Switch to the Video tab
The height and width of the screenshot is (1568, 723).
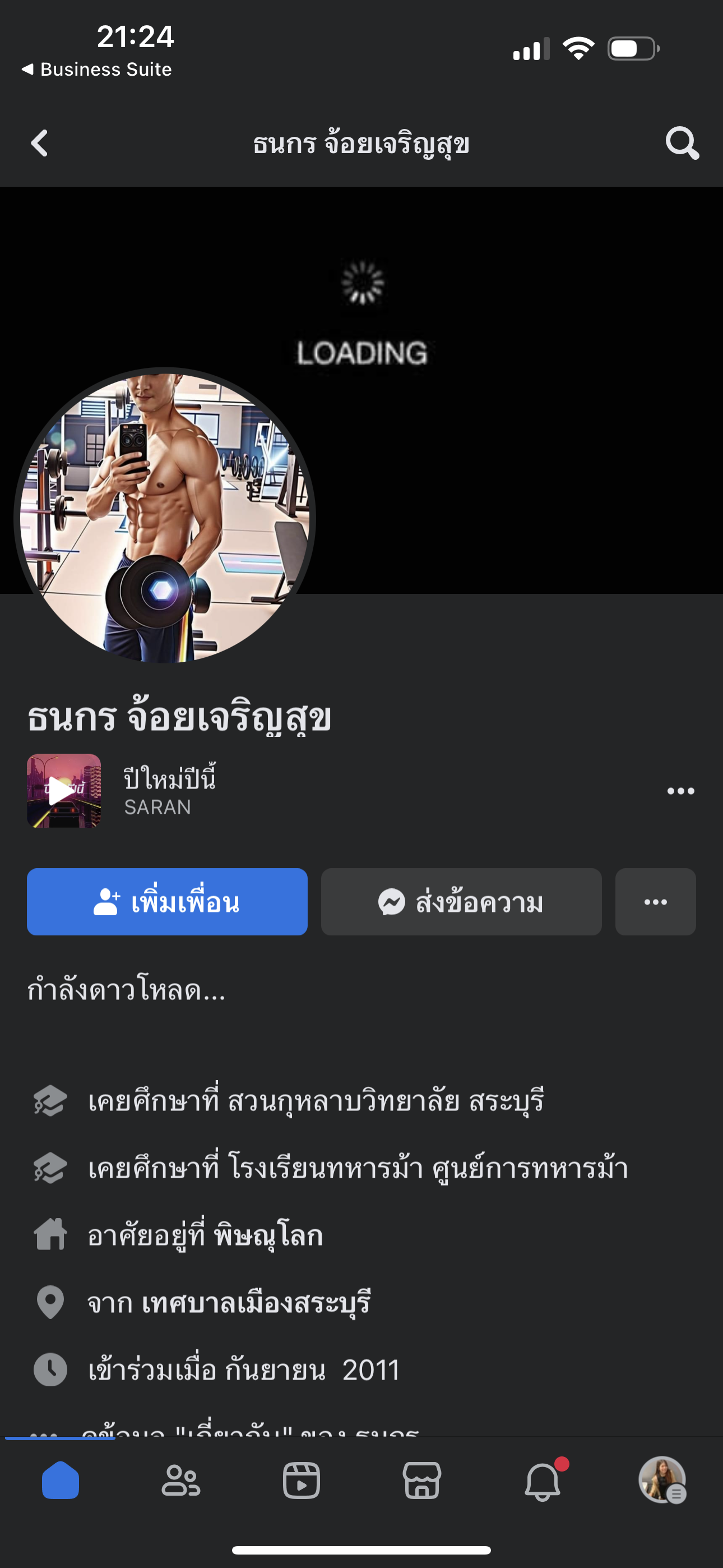point(302,1481)
